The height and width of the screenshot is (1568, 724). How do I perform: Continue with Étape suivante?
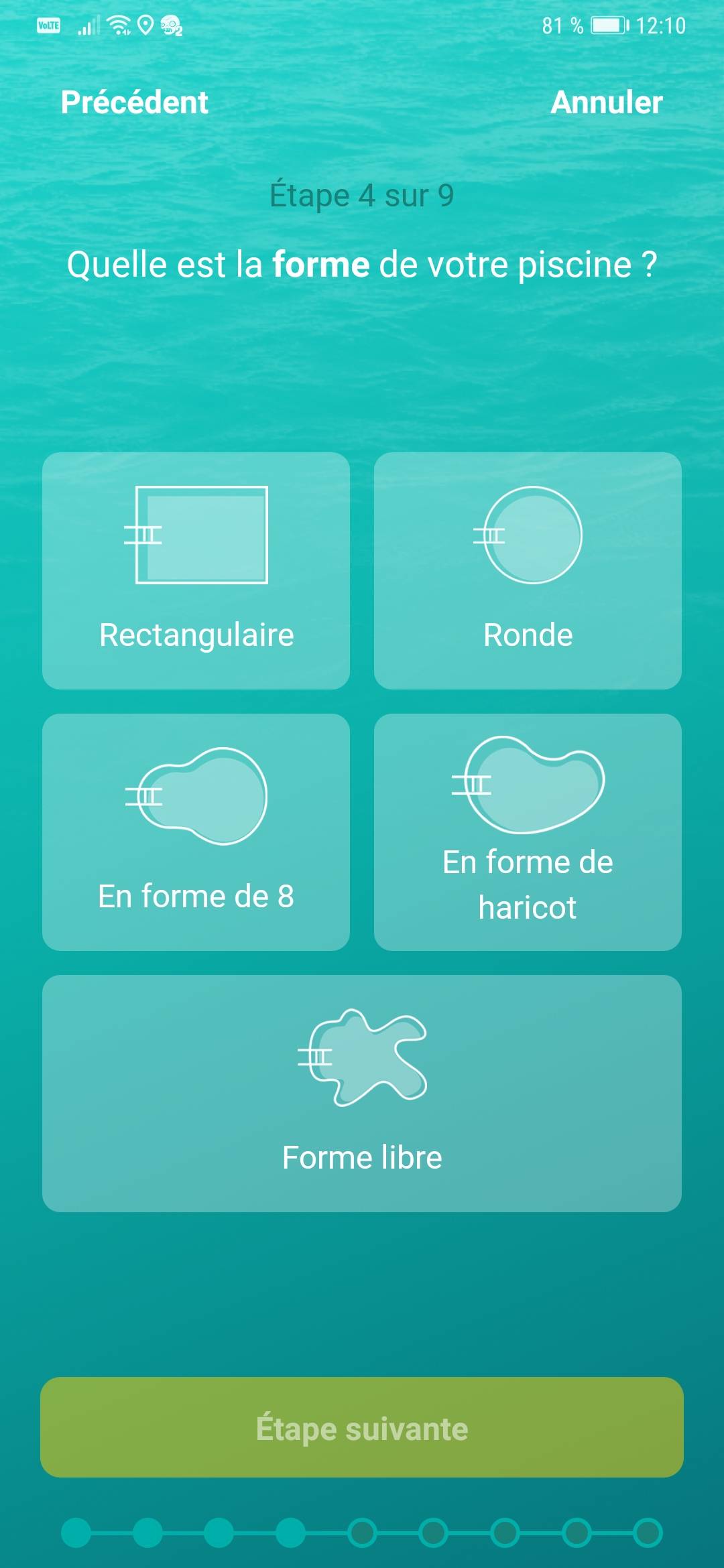[x=362, y=1427]
